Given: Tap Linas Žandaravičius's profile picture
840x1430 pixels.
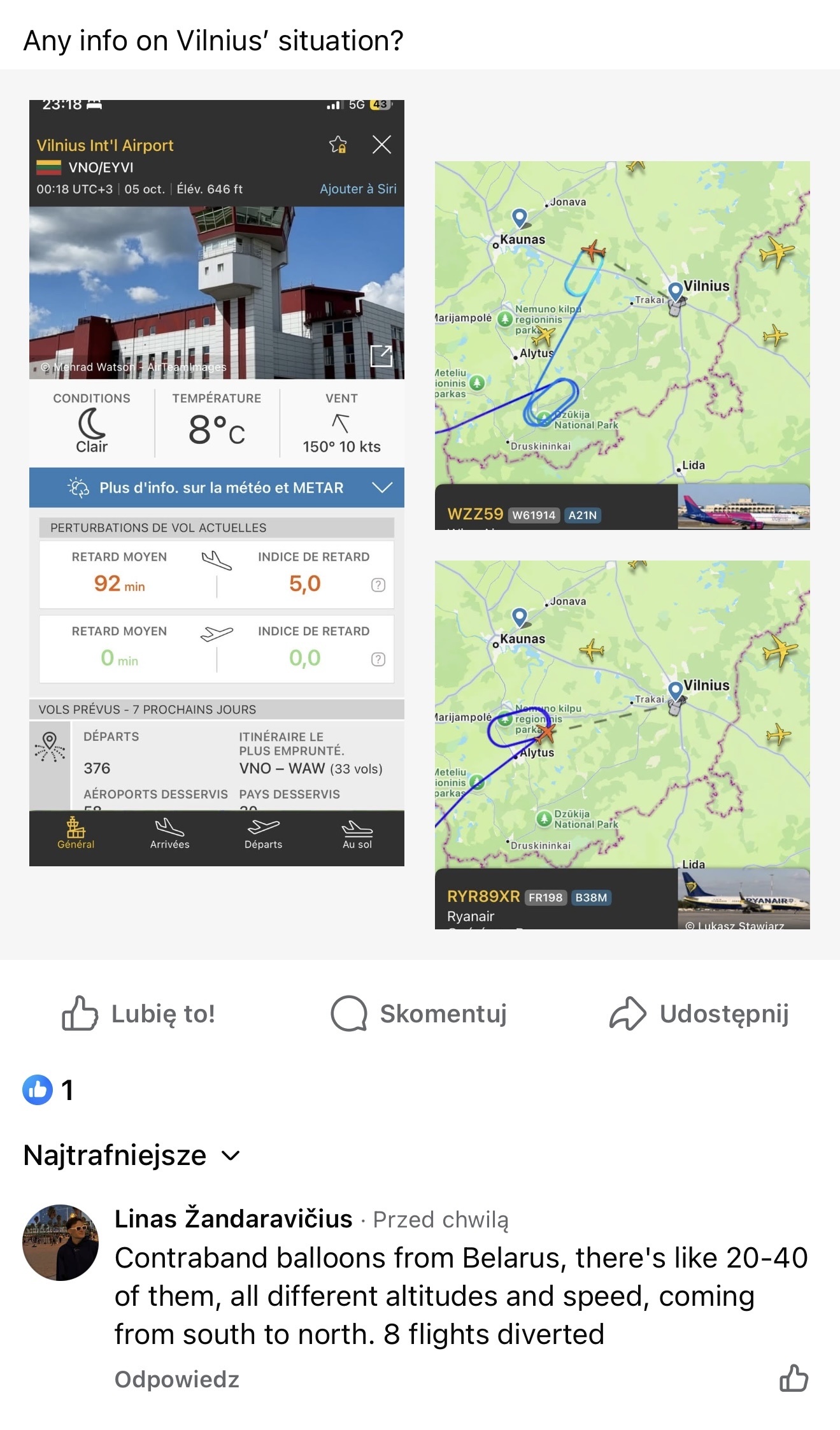Looking at the screenshot, I should [x=61, y=1242].
